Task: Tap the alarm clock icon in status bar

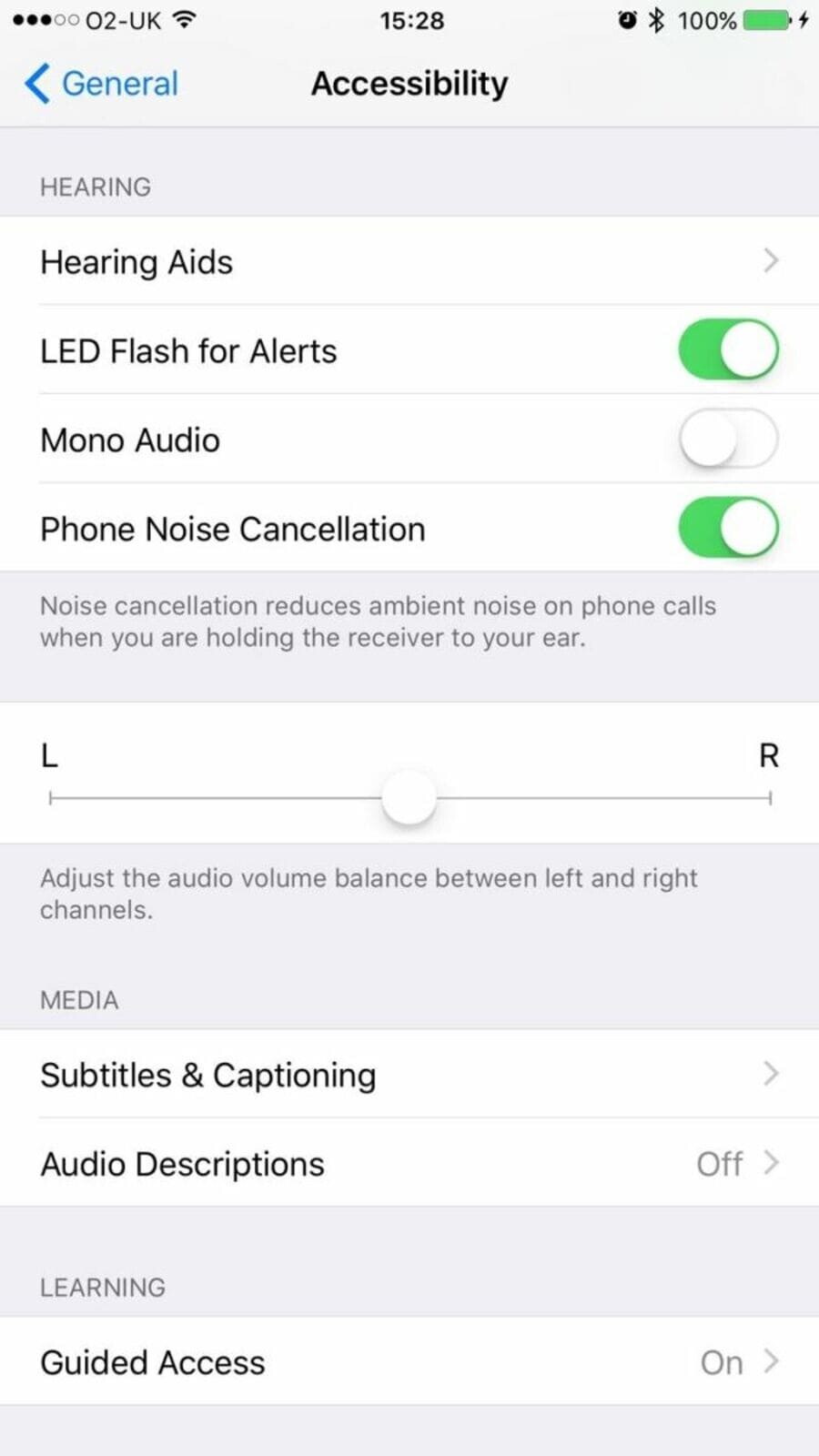Action: point(627,20)
